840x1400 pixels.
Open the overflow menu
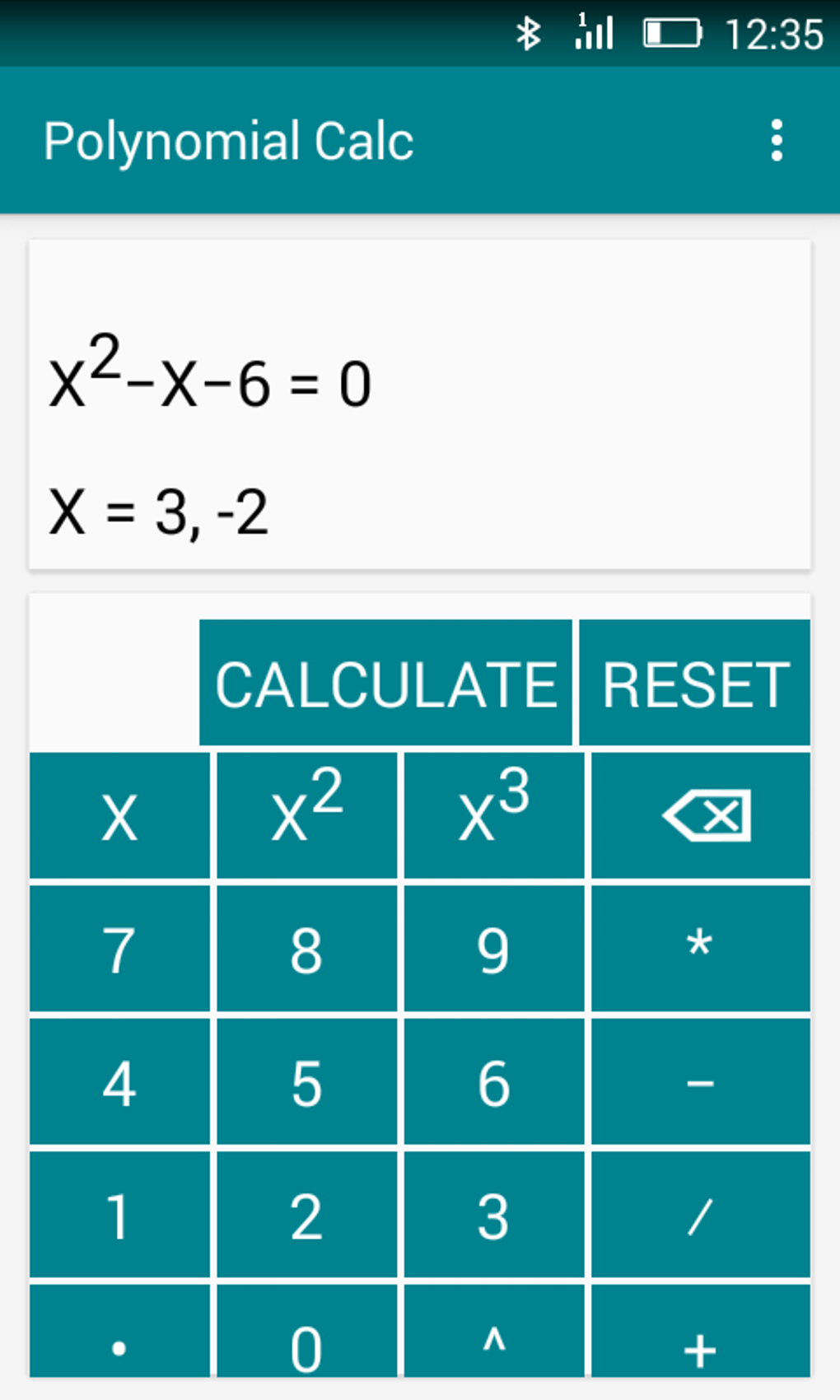776,141
